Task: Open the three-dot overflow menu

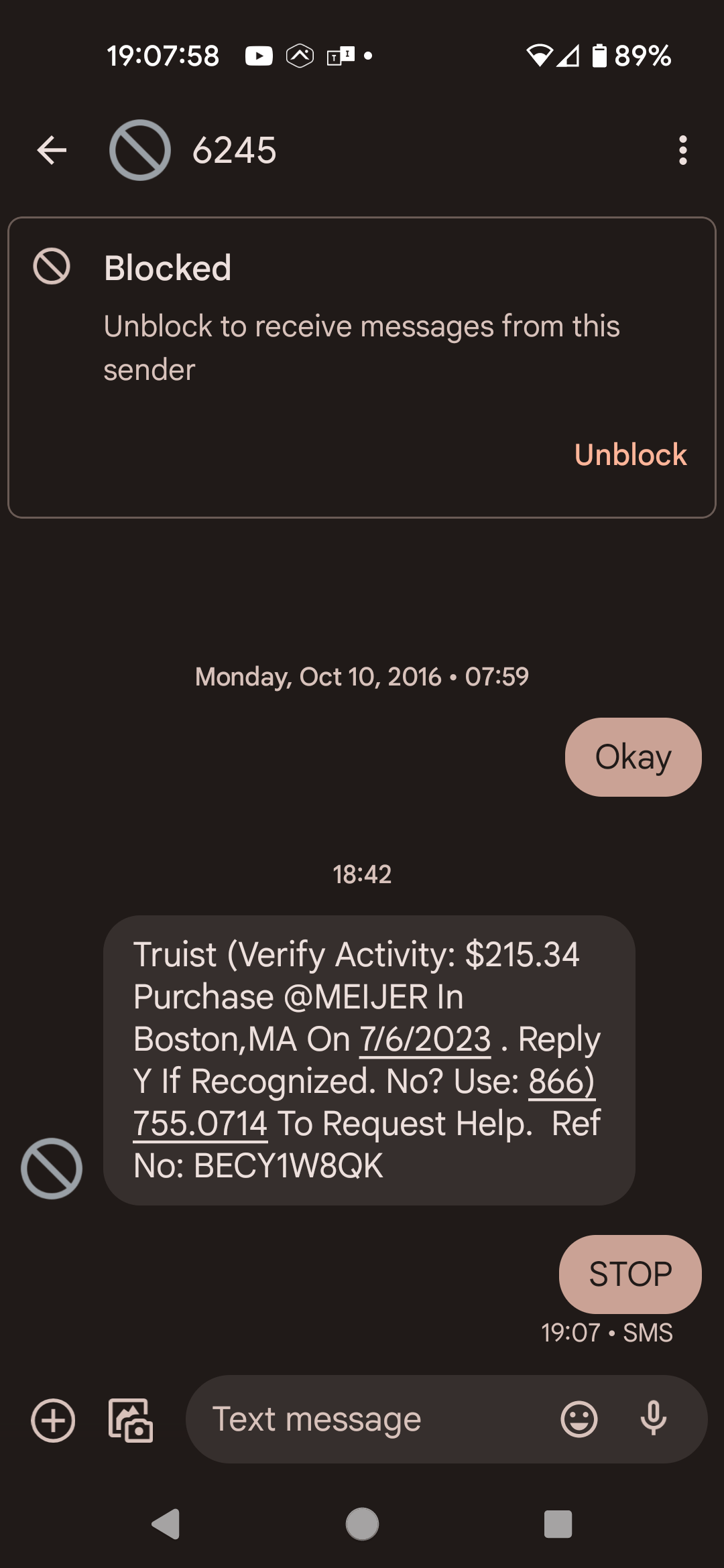Action: click(x=682, y=150)
